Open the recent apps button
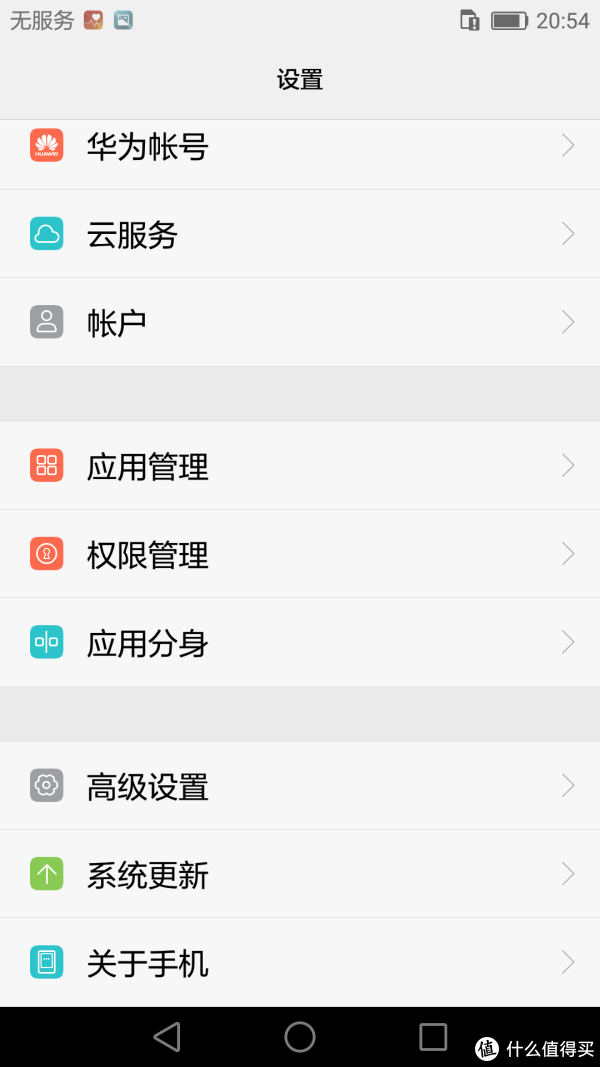600x1067 pixels. pyautogui.click(x=433, y=1037)
